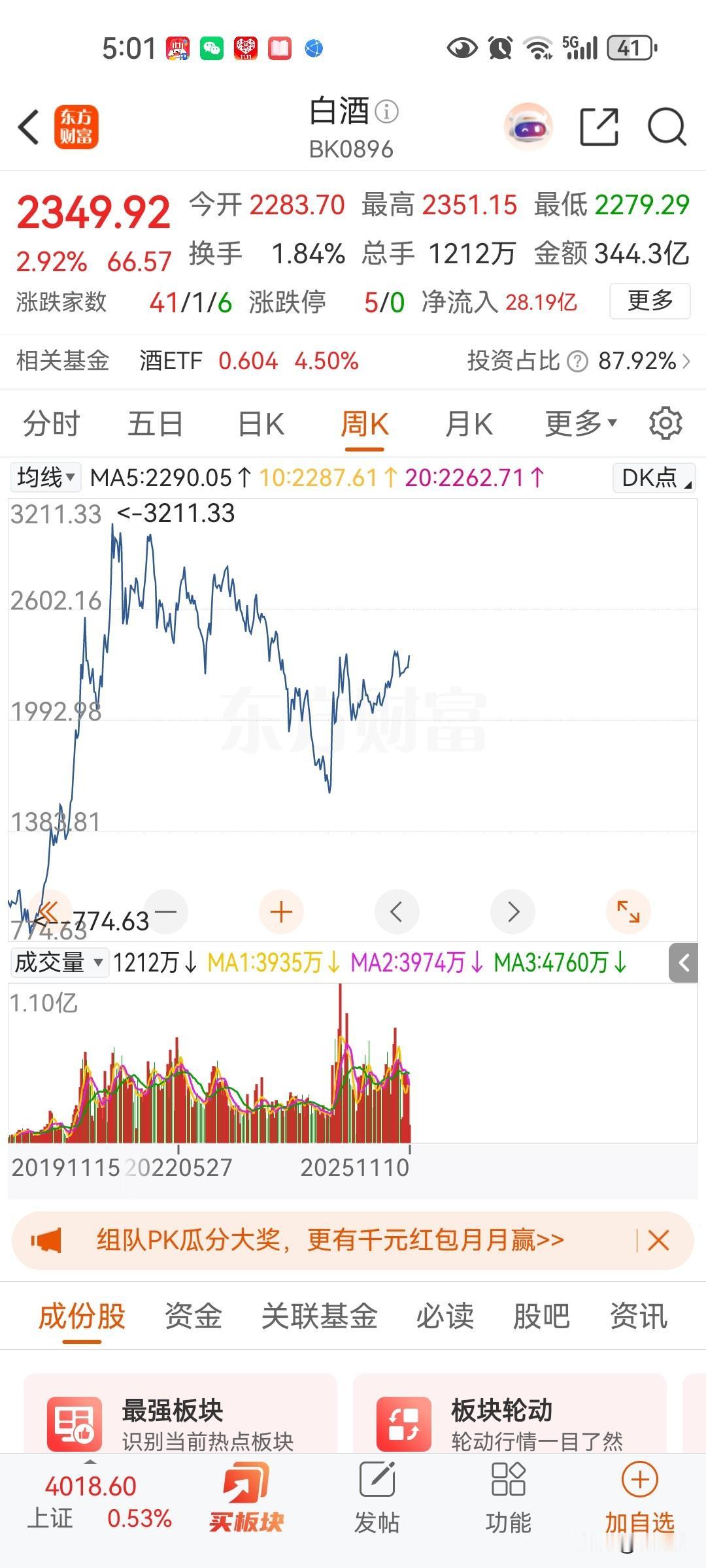The width and height of the screenshot is (706, 1568).
Task: Switch to the 分时 chart tab
Action: pyautogui.click(x=51, y=424)
